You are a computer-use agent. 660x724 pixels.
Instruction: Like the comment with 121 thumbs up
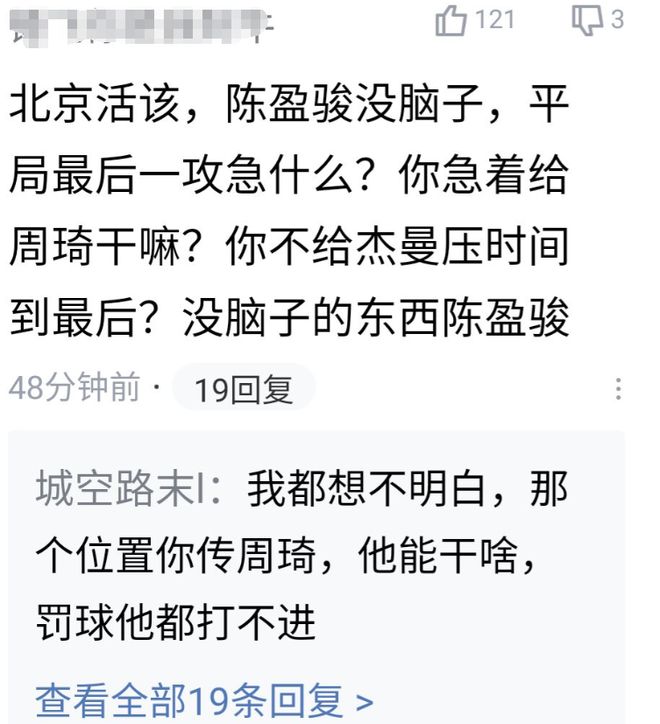tap(453, 20)
